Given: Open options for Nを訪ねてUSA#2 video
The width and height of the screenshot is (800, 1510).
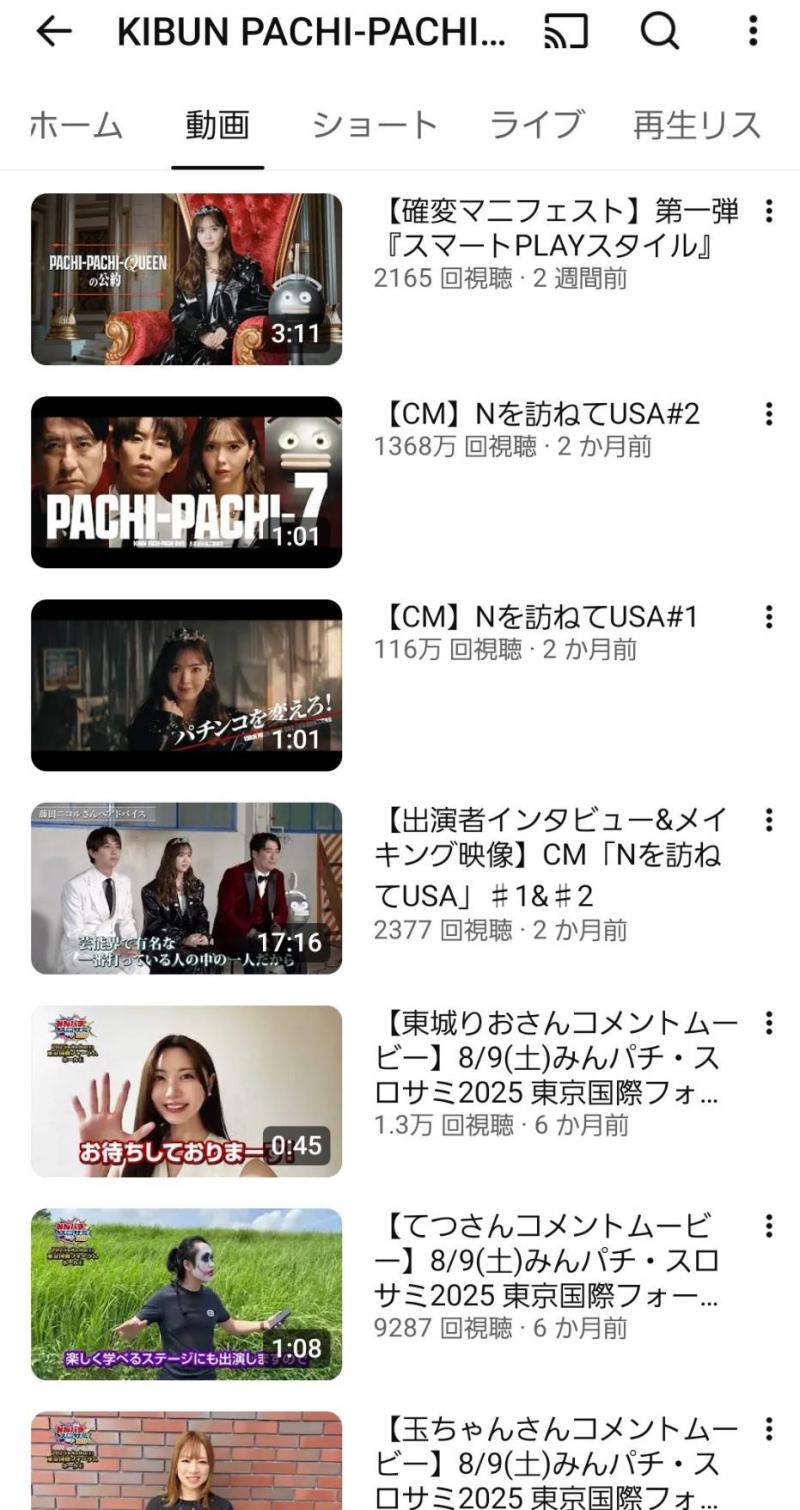Looking at the screenshot, I should (x=768, y=414).
